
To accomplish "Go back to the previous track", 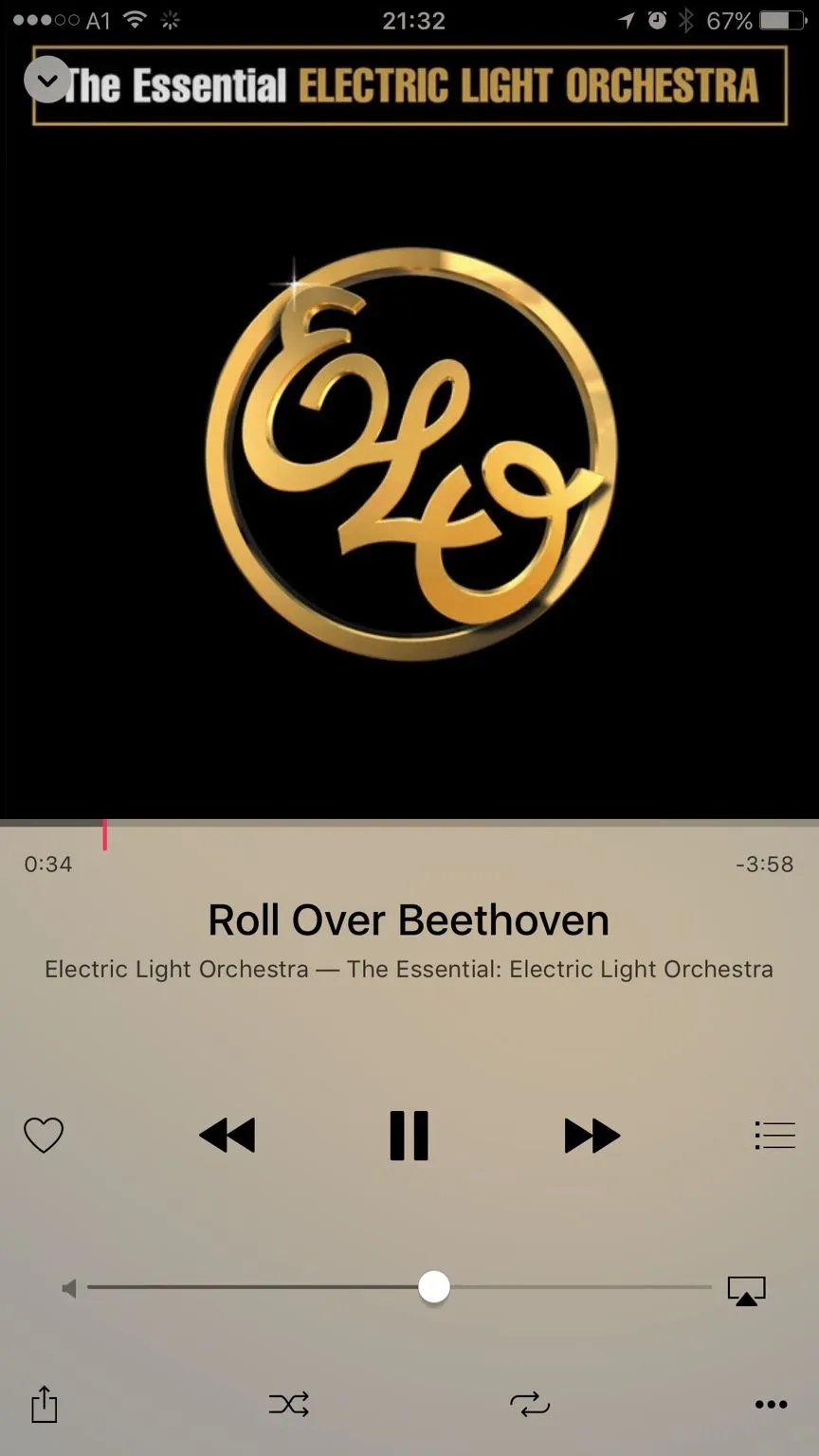I will pyautogui.click(x=227, y=1135).
